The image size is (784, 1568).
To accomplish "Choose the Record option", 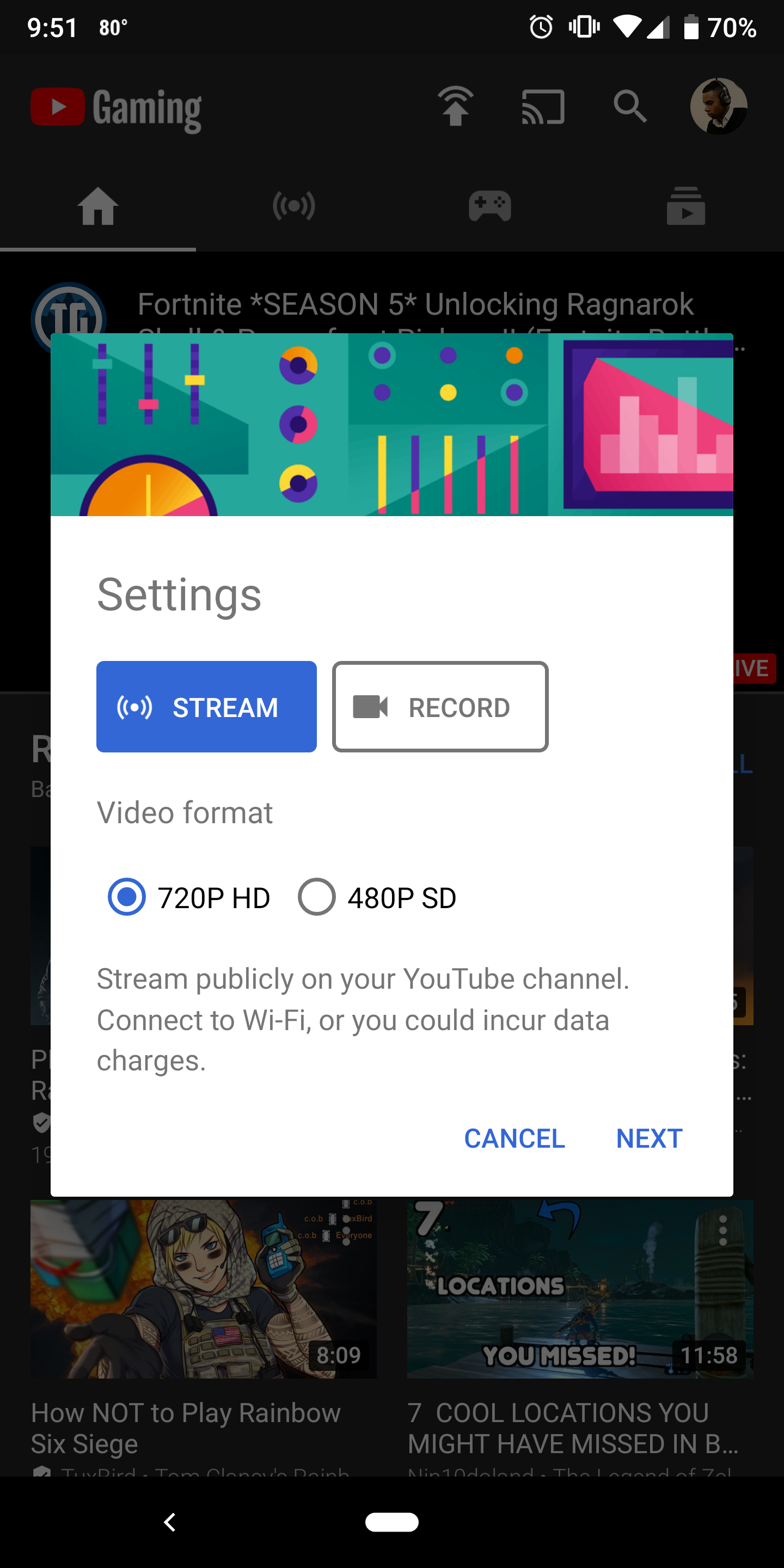I will [x=440, y=707].
